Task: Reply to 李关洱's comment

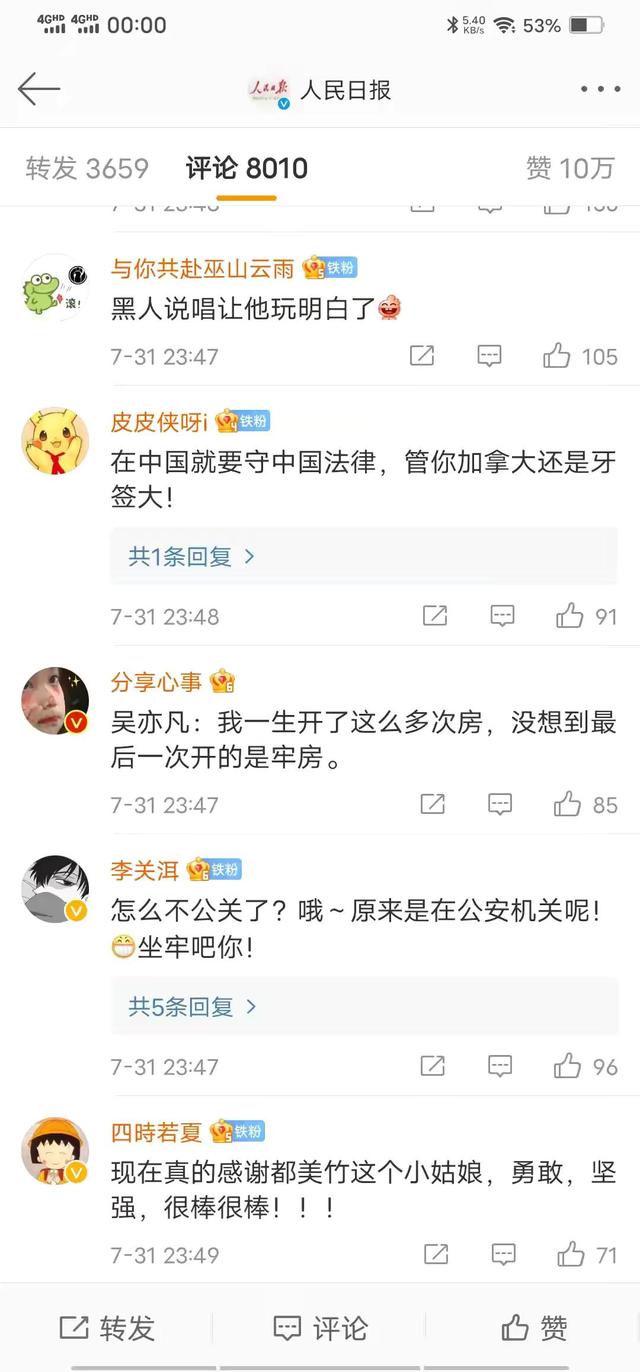Action: click(500, 1066)
